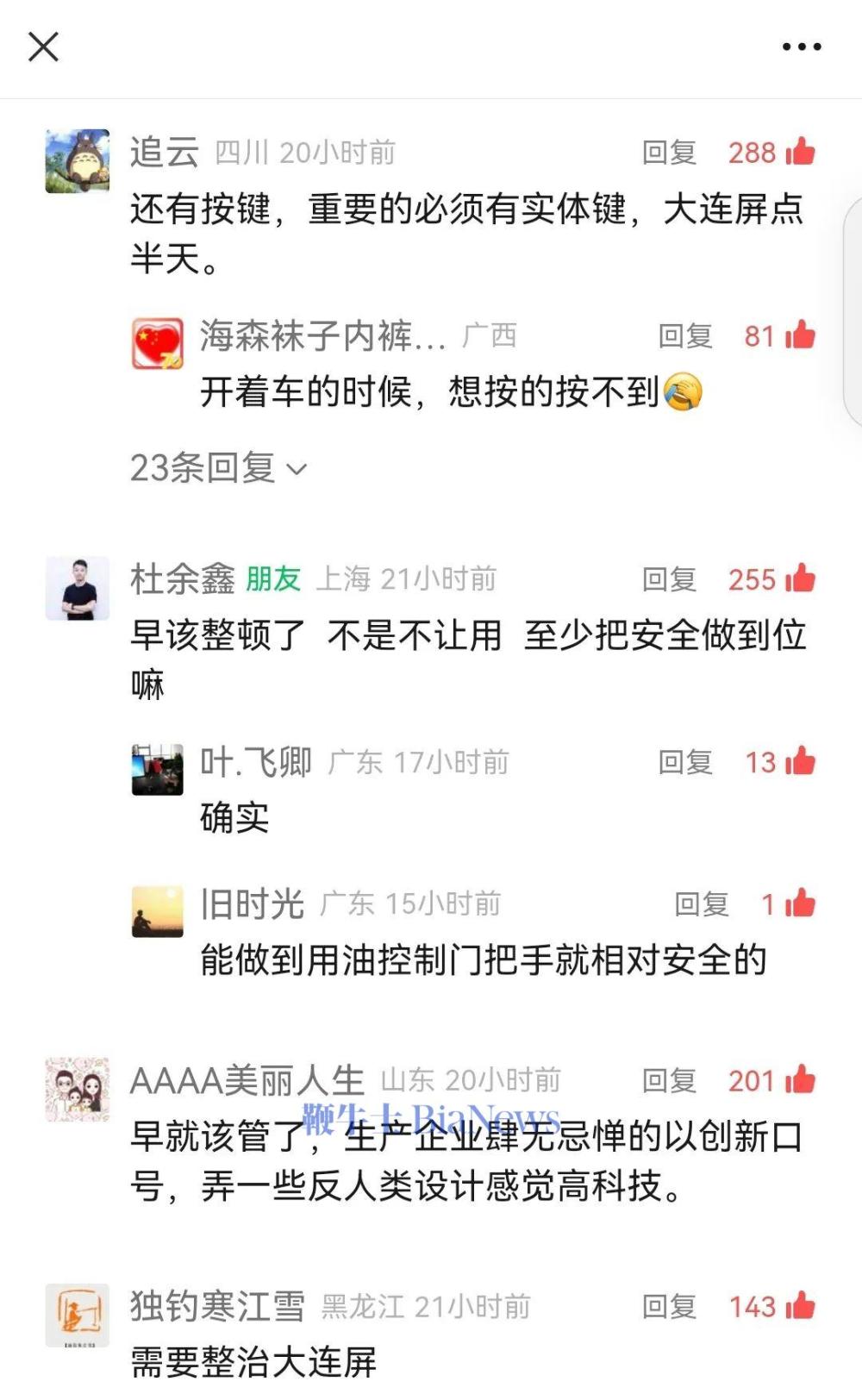
Task: Like 叶.飞卿's reply
Action: (x=801, y=761)
